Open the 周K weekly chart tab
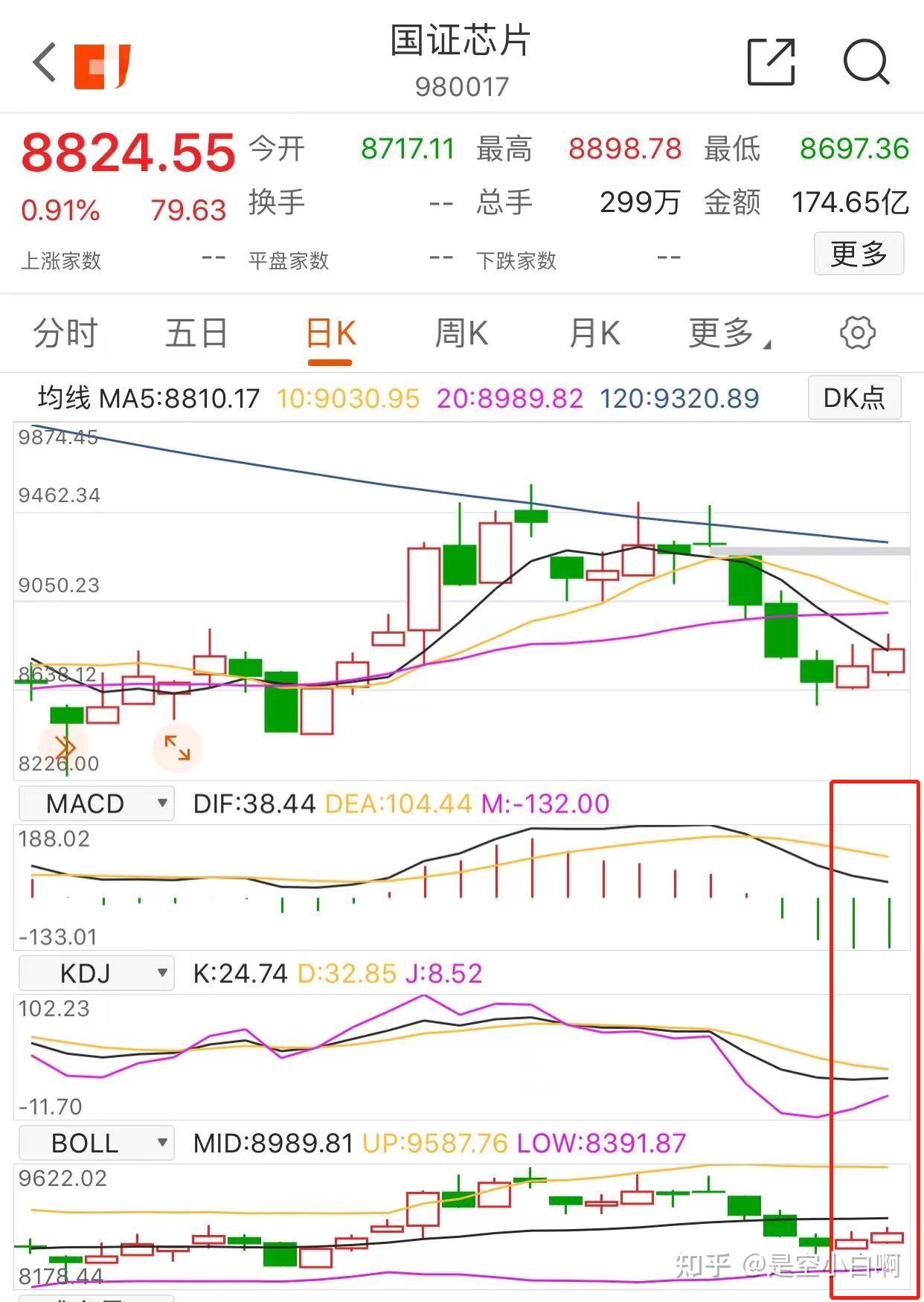 click(x=461, y=333)
